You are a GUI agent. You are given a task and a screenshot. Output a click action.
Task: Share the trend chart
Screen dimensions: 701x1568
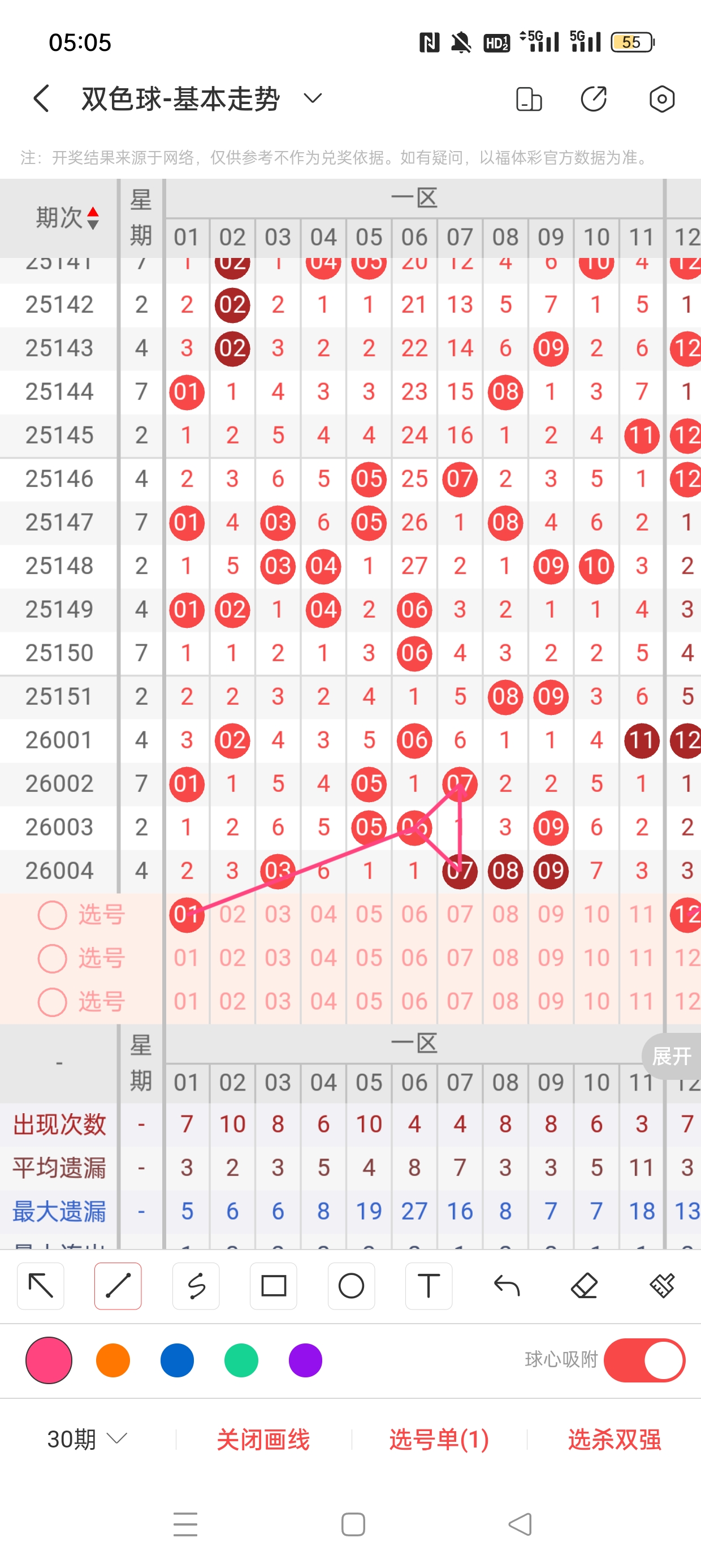click(x=593, y=98)
